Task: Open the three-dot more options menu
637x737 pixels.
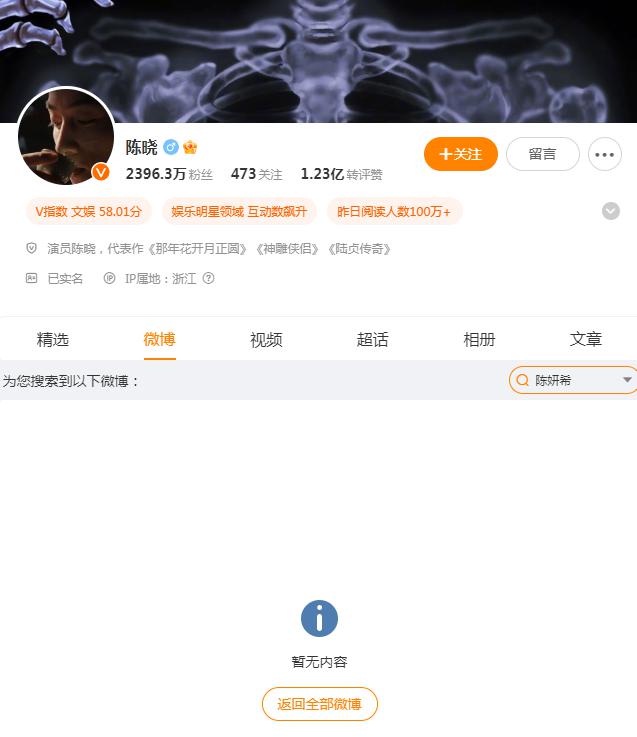Action: click(604, 154)
